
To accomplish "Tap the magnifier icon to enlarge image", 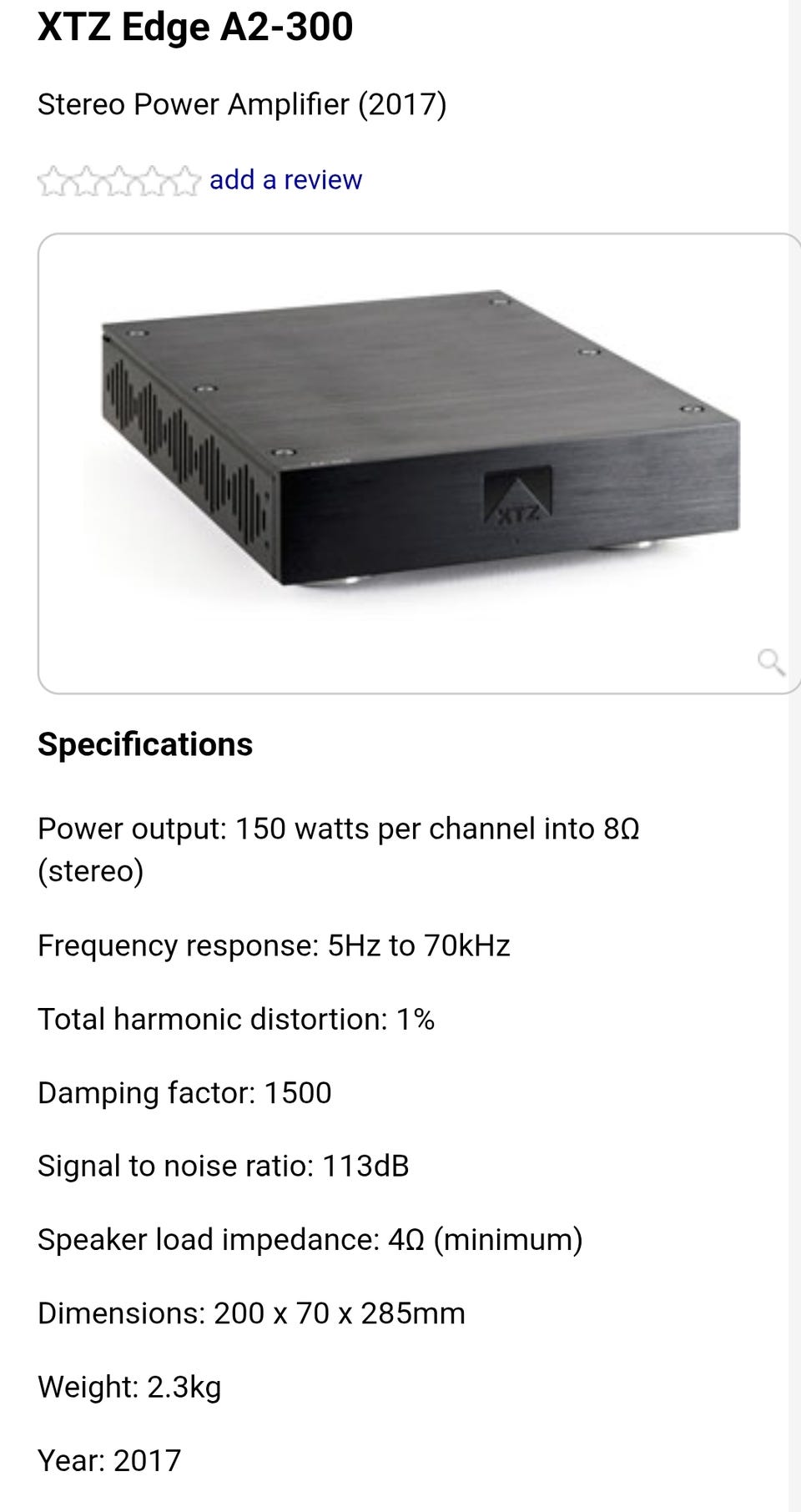I will (770, 662).
